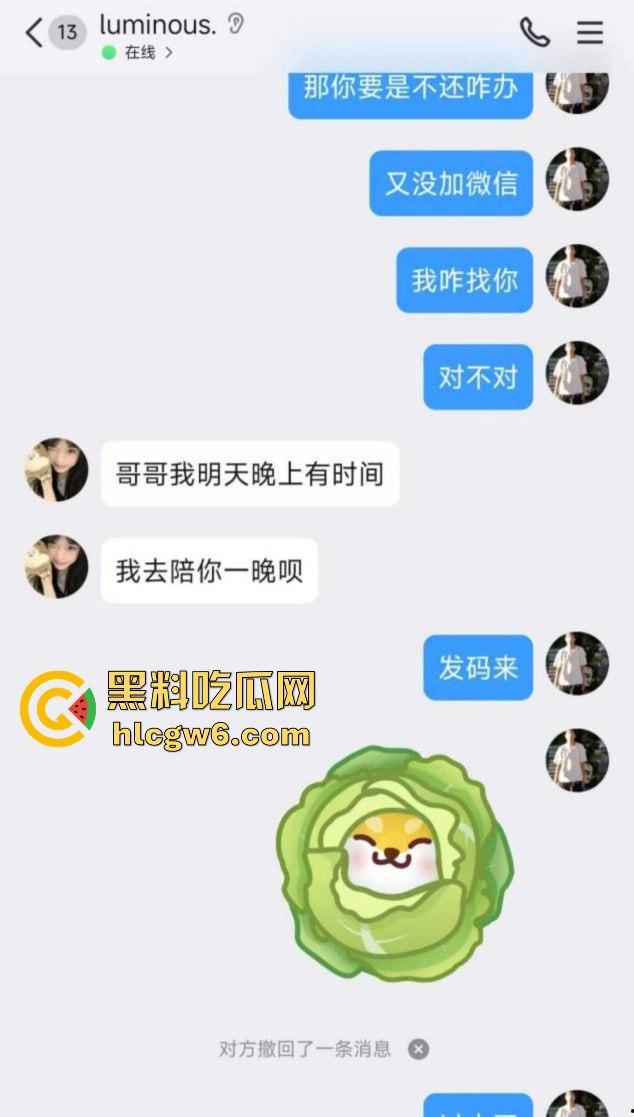Open the cabbage dog sticker

coord(394,862)
